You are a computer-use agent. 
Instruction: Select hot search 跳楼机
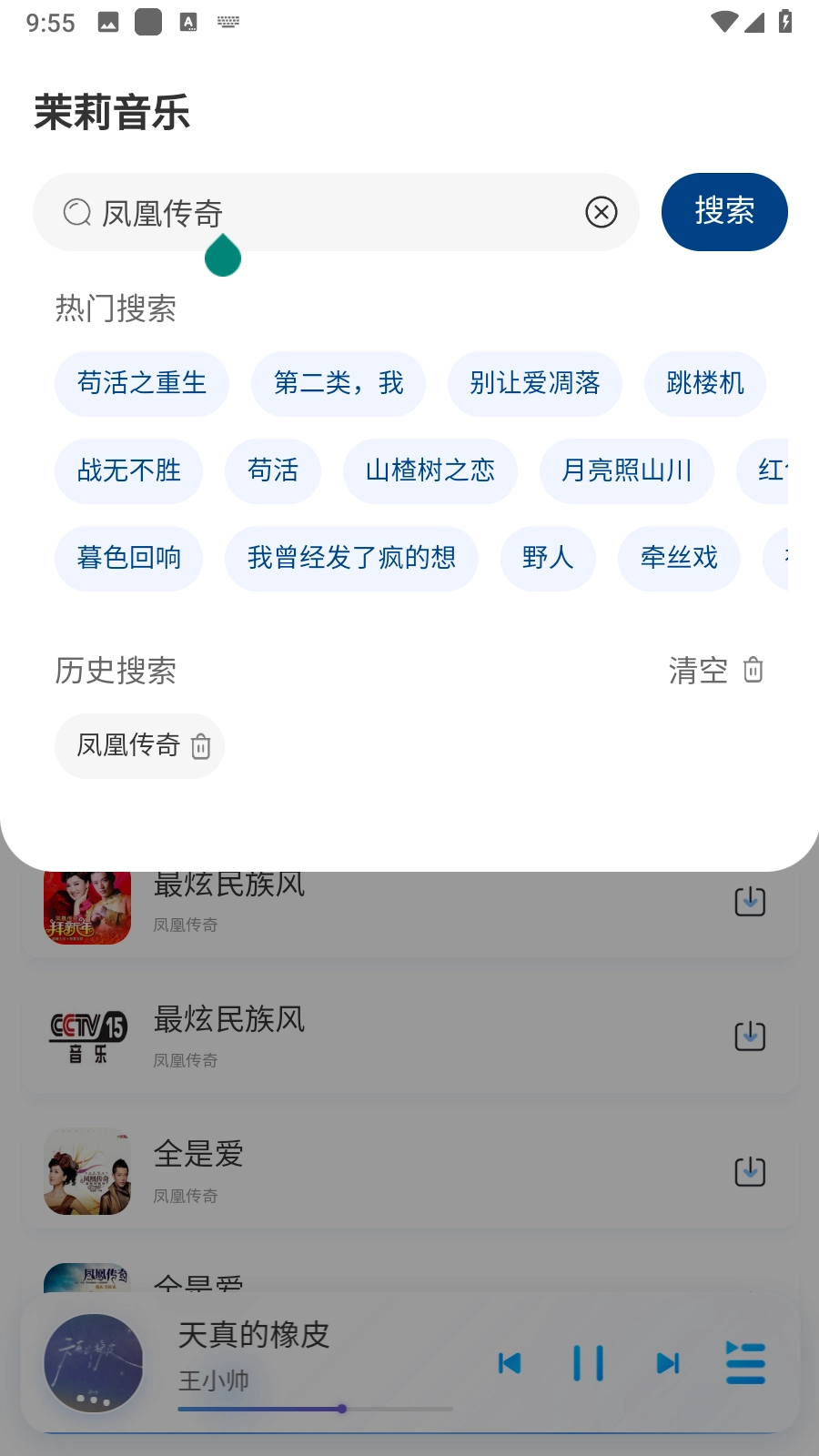(x=704, y=383)
